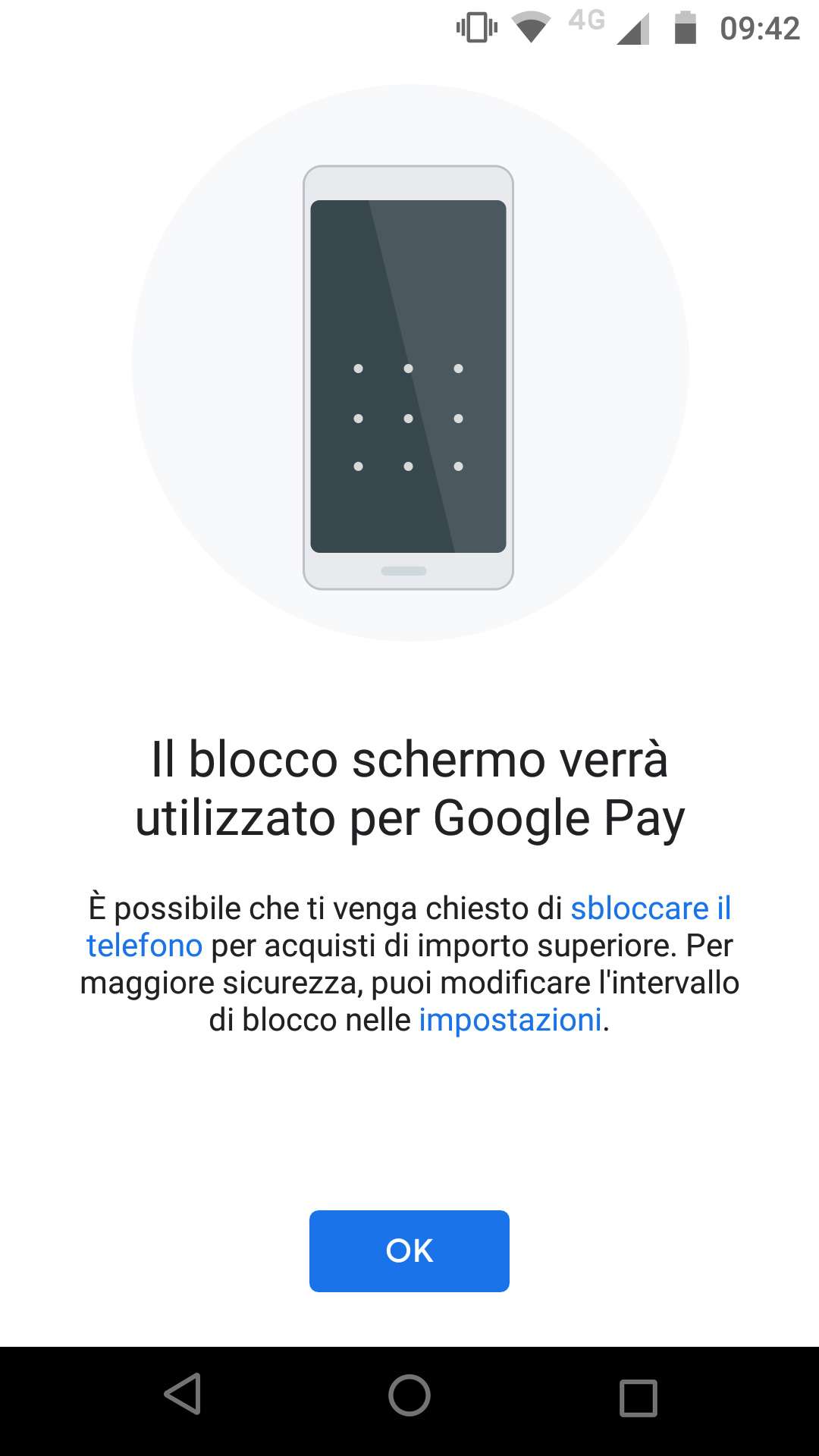The width and height of the screenshot is (819, 1456).
Task: Open the 'sbloccare il telefono' link
Action: [650, 908]
